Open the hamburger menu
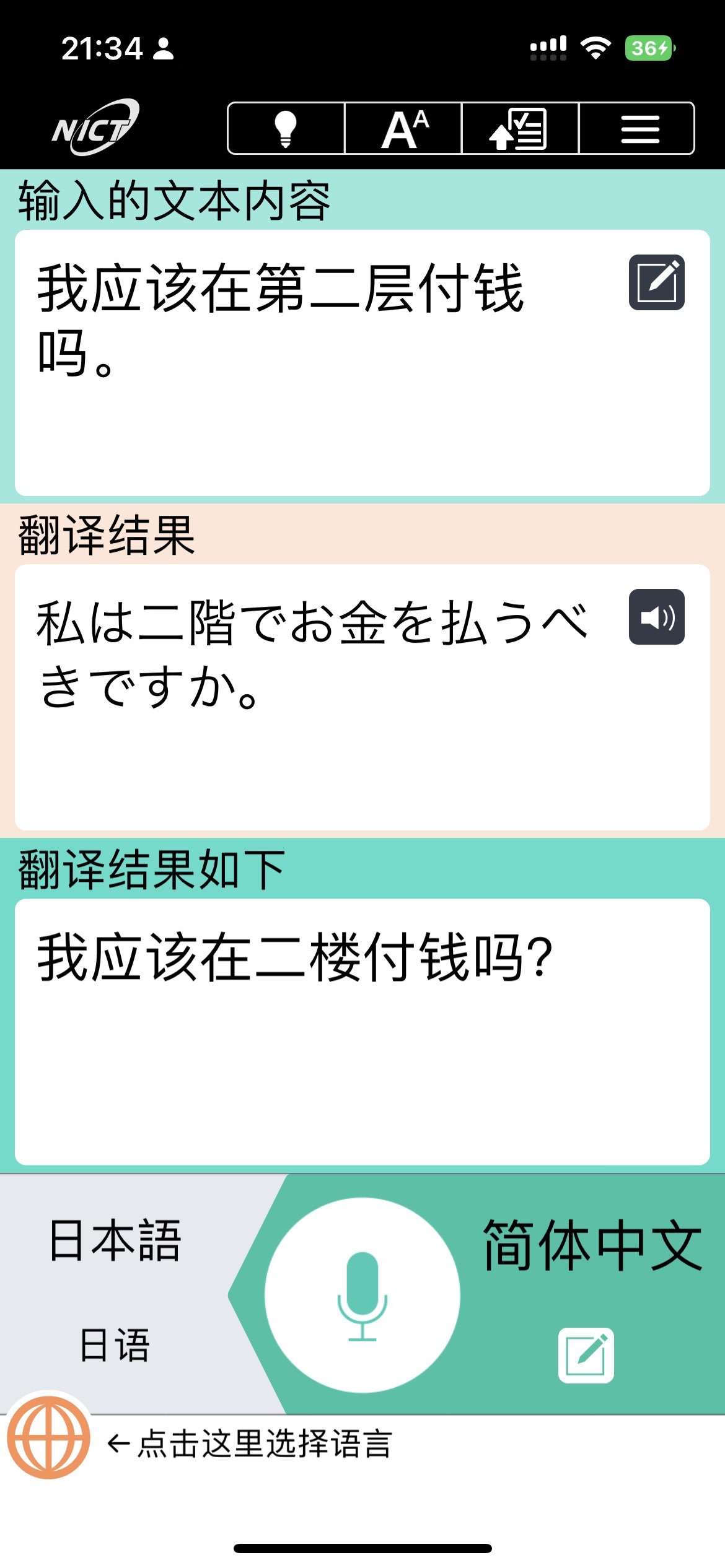 coord(639,128)
